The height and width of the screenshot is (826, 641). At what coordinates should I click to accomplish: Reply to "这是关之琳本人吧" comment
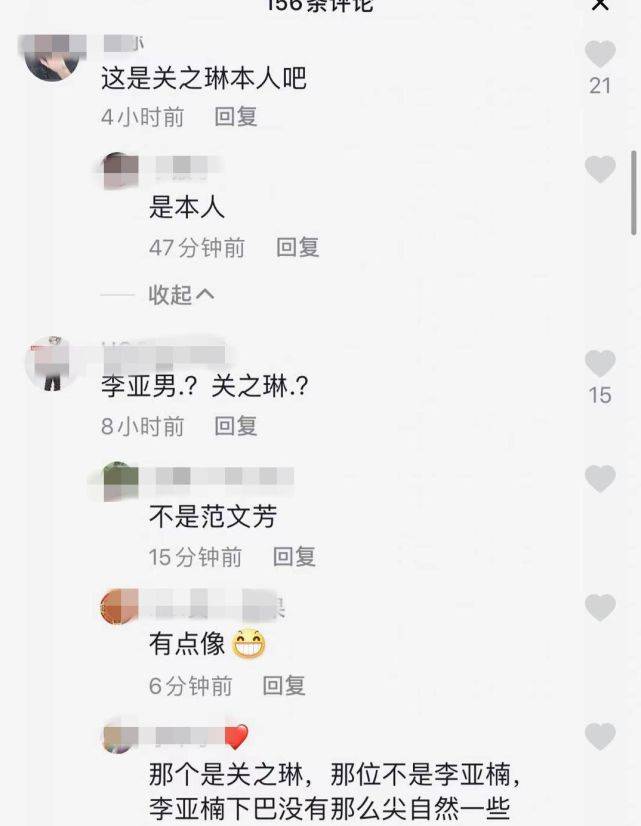[236, 117]
